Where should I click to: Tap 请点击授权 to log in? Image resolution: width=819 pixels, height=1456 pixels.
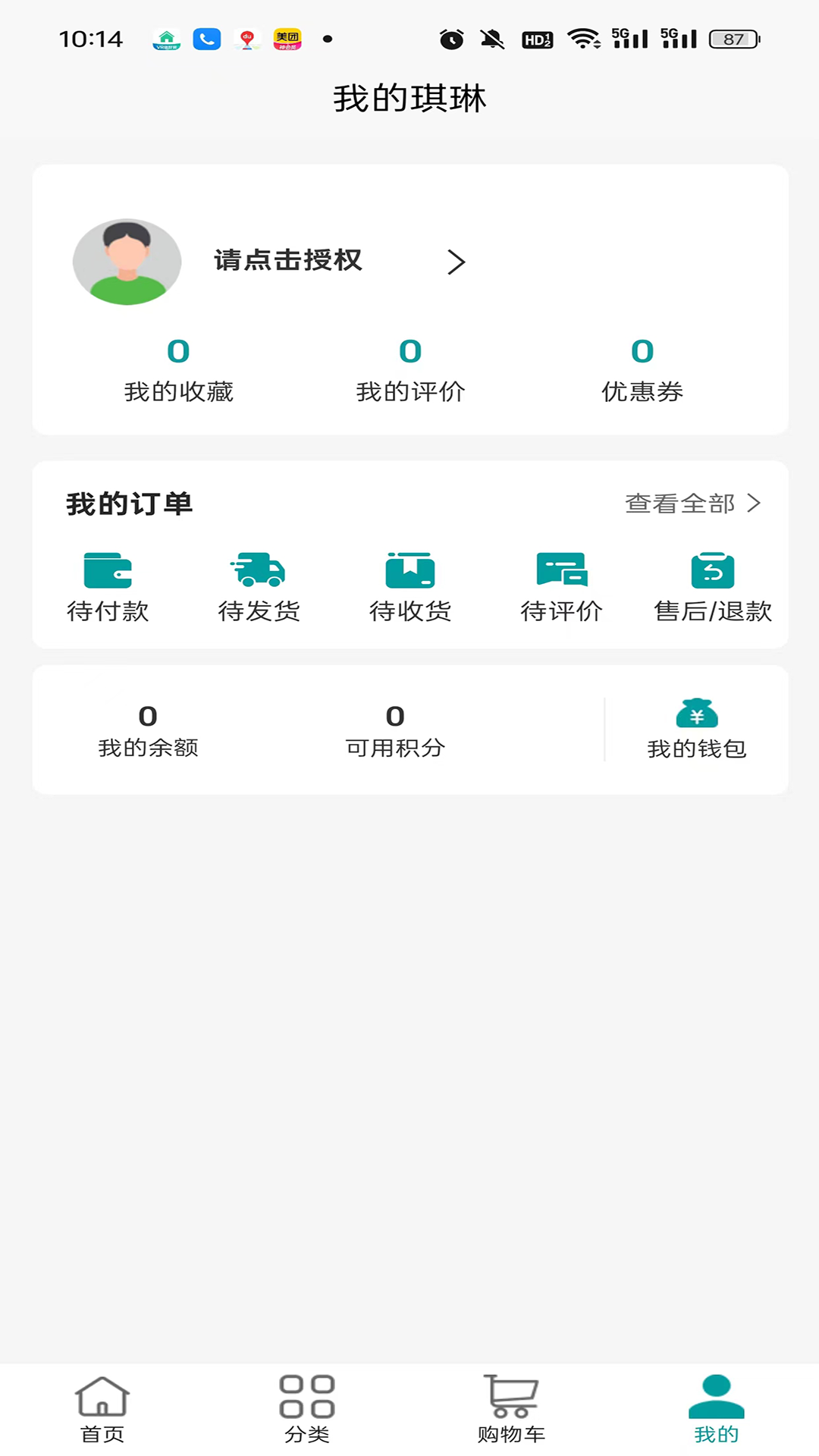click(288, 262)
